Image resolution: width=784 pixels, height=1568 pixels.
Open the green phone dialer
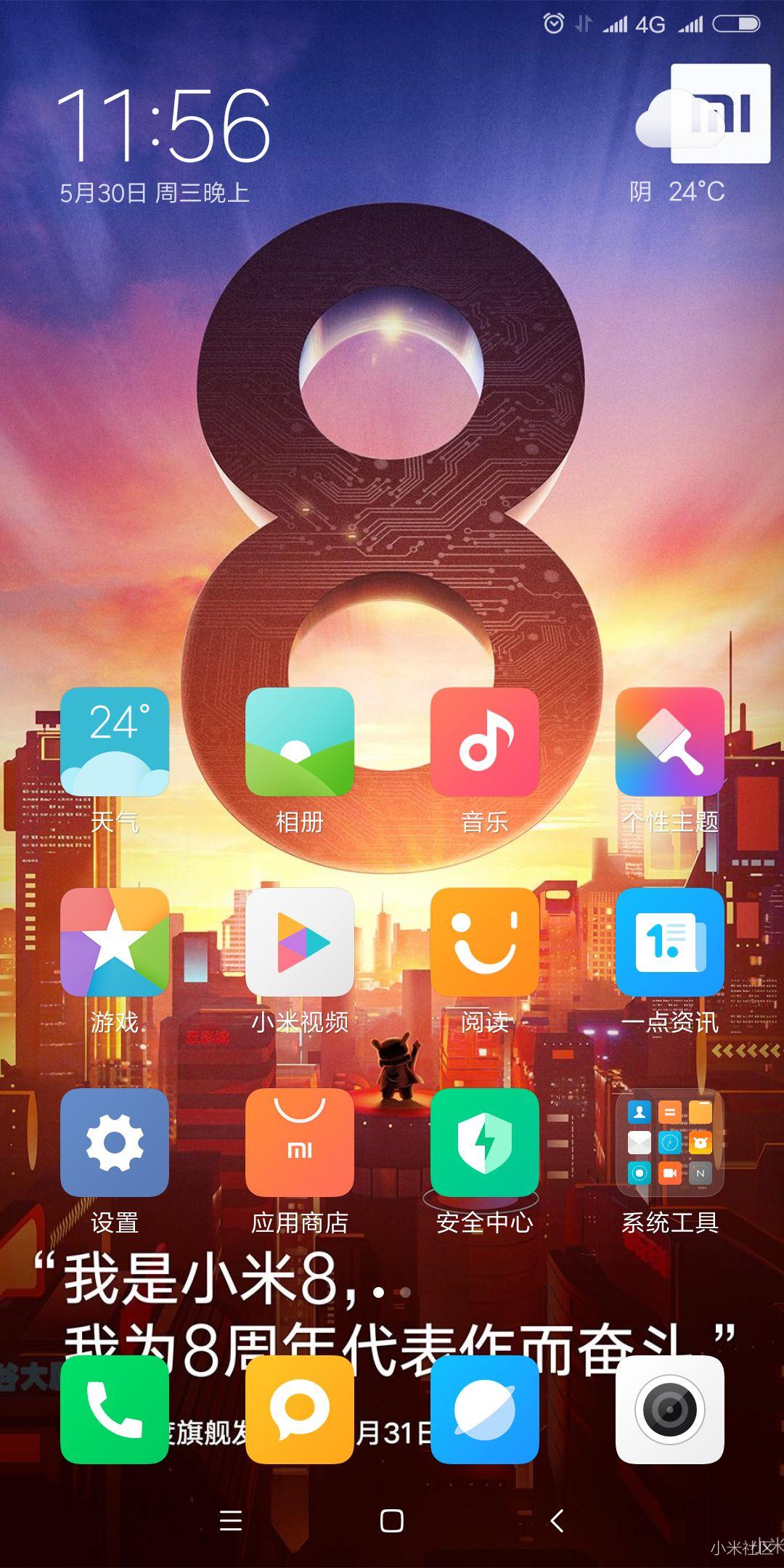pos(115,1409)
